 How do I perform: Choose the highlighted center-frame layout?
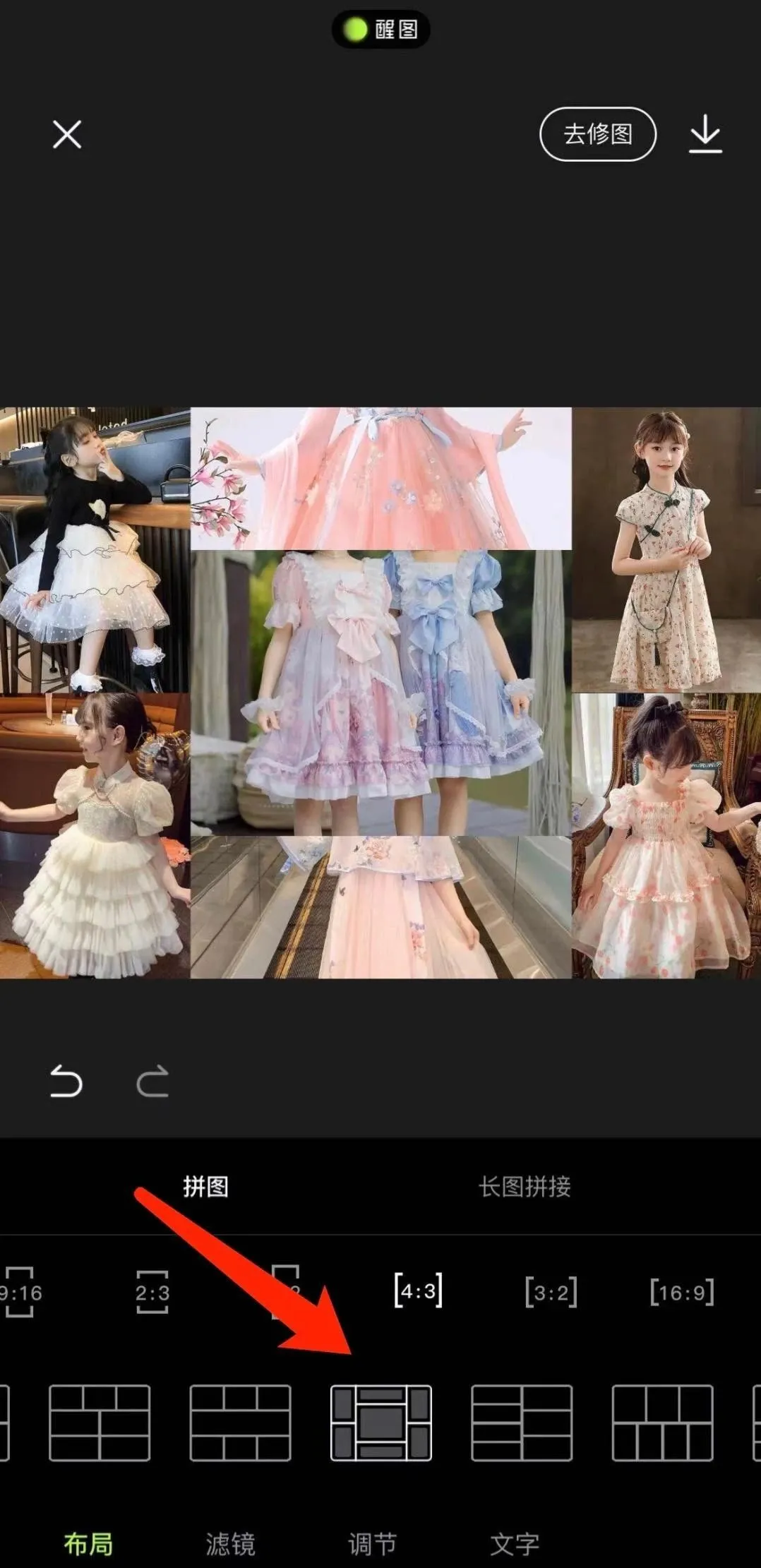point(381,1423)
